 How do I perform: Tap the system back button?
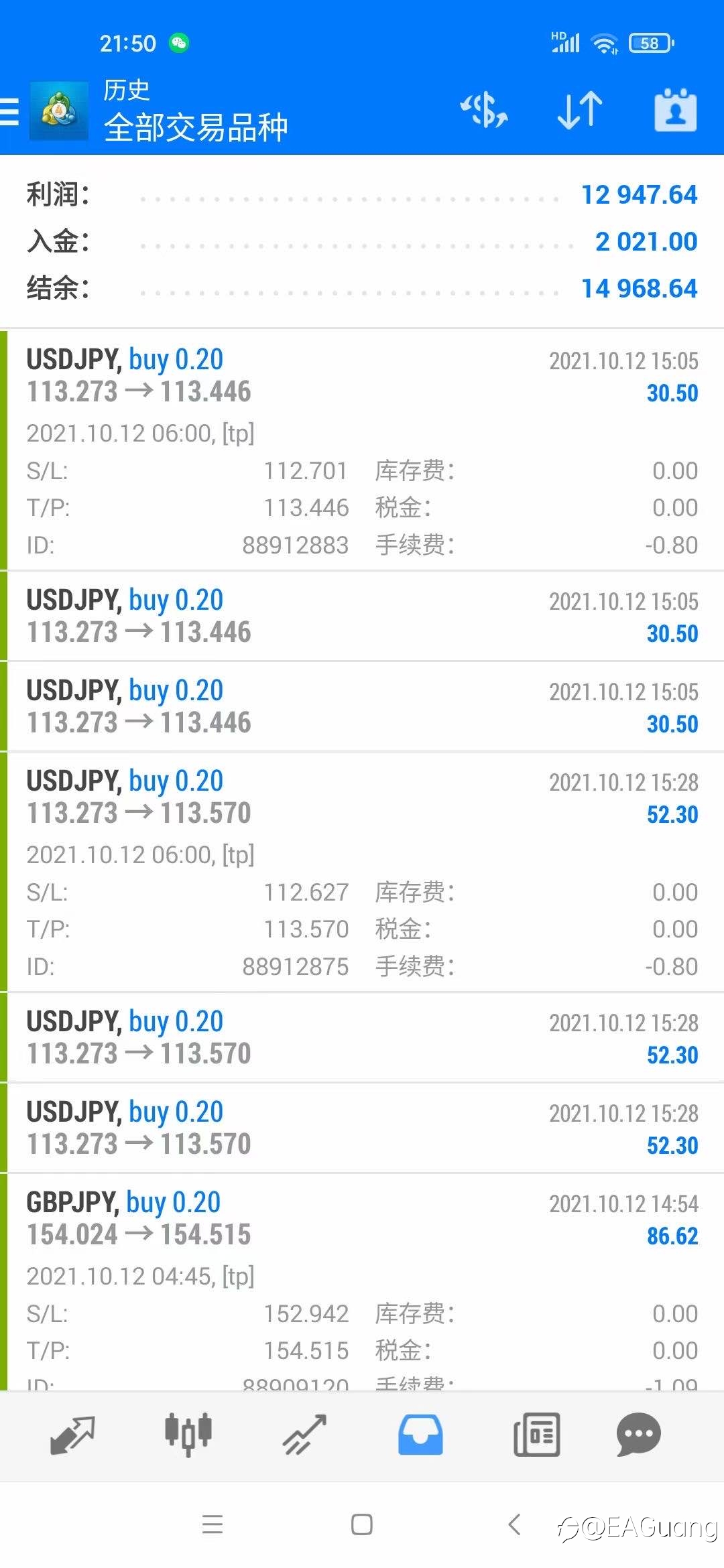pos(514,1524)
